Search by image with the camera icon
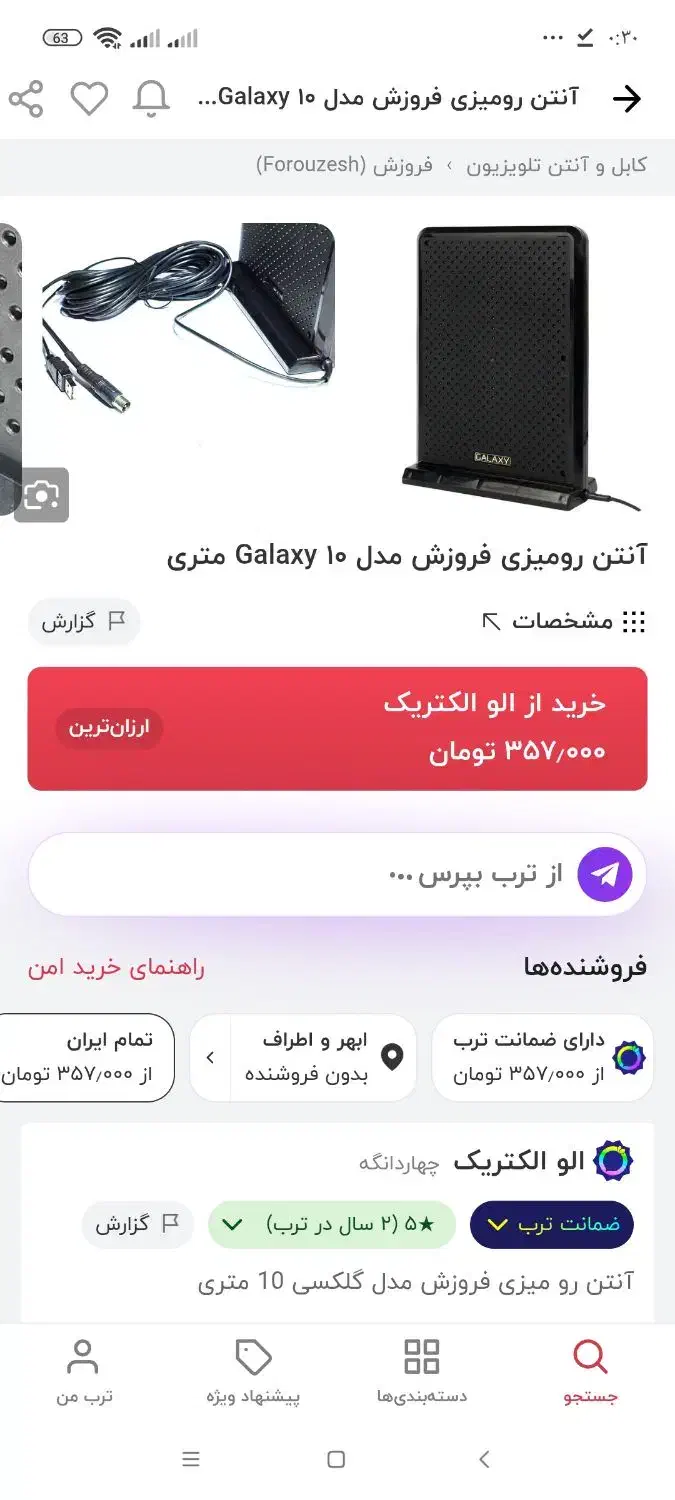The width and height of the screenshot is (675, 1500). coord(41,494)
